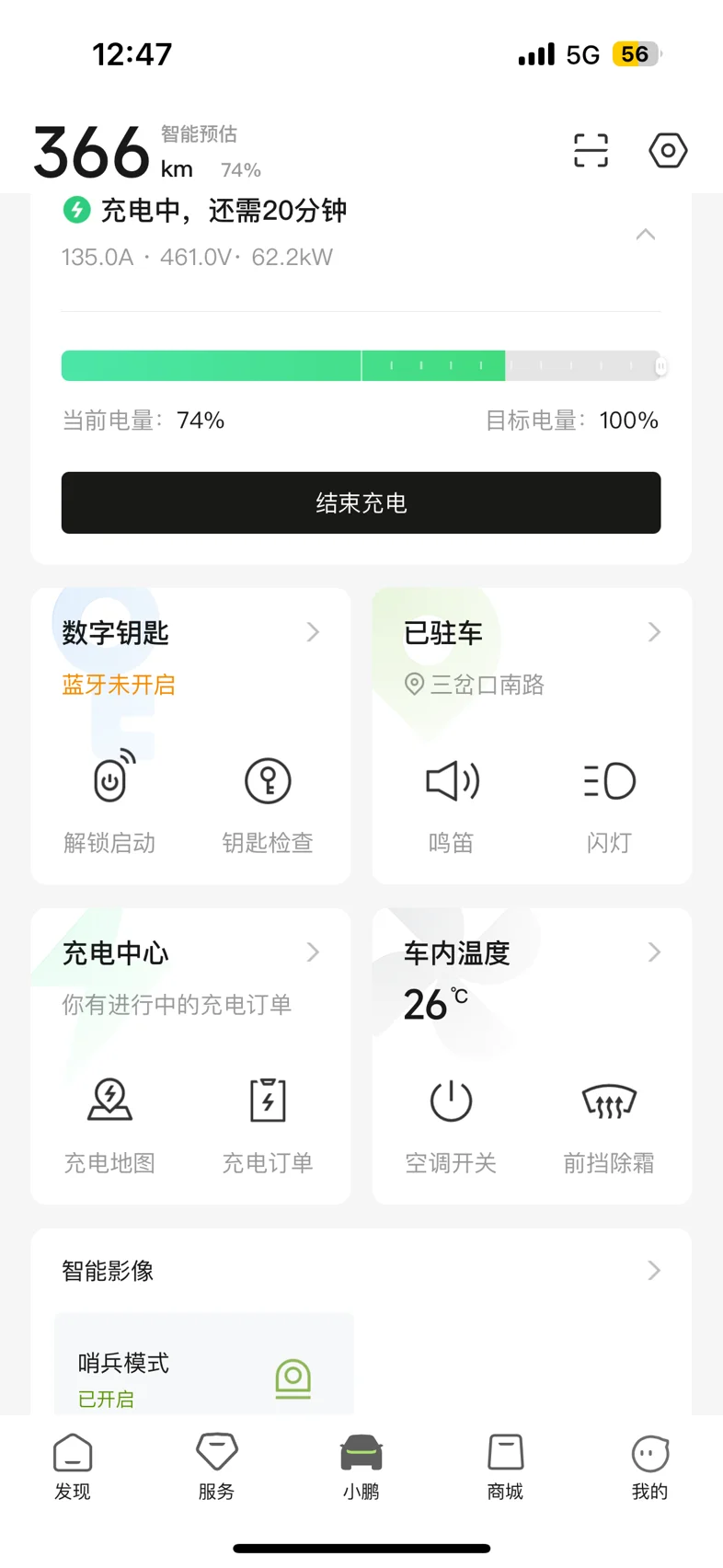This screenshot has width=723, height=1568.
Task: Open the 智能影像 section
Action: [361, 1271]
